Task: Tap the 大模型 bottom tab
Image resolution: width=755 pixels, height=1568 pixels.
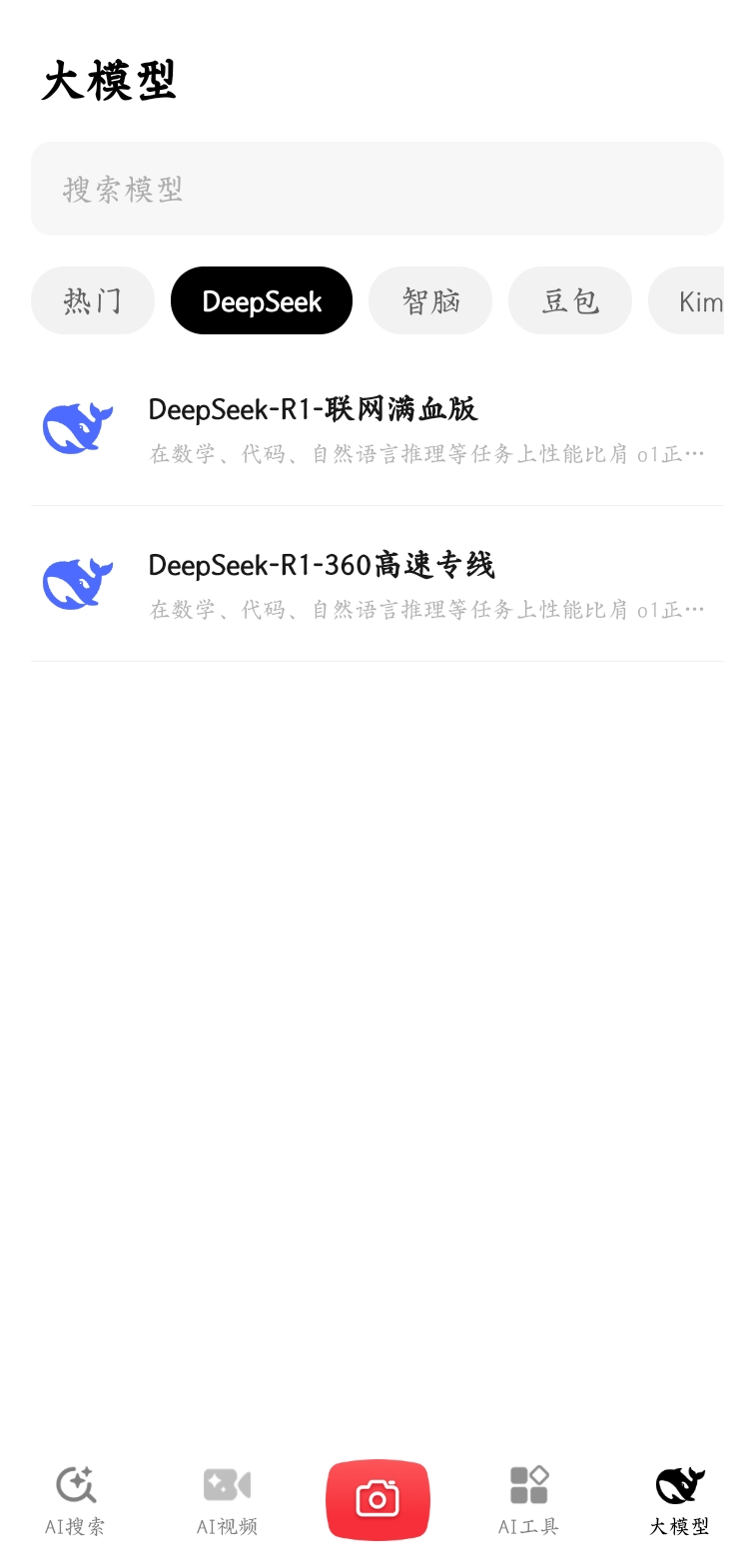Action: tap(679, 1499)
